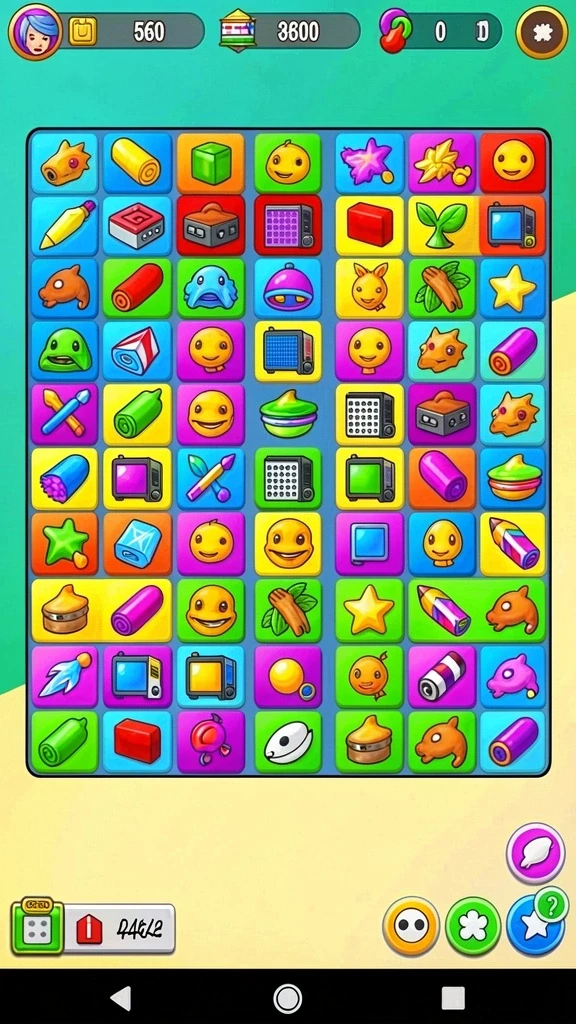
Task: Tap the green dice button
Action: 37,928
